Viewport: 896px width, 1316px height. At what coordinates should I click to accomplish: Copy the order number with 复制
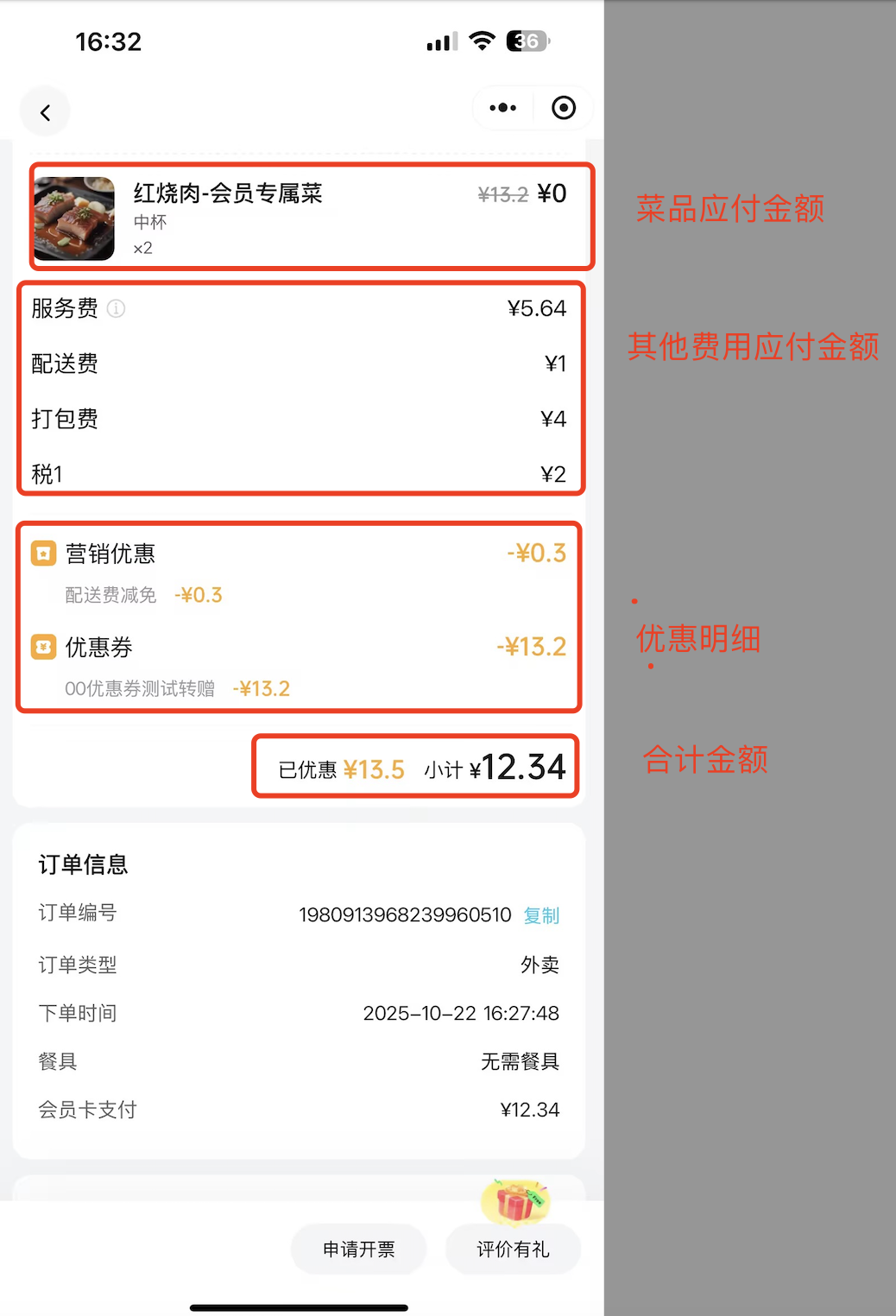pyautogui.click(x=541, y=915)
